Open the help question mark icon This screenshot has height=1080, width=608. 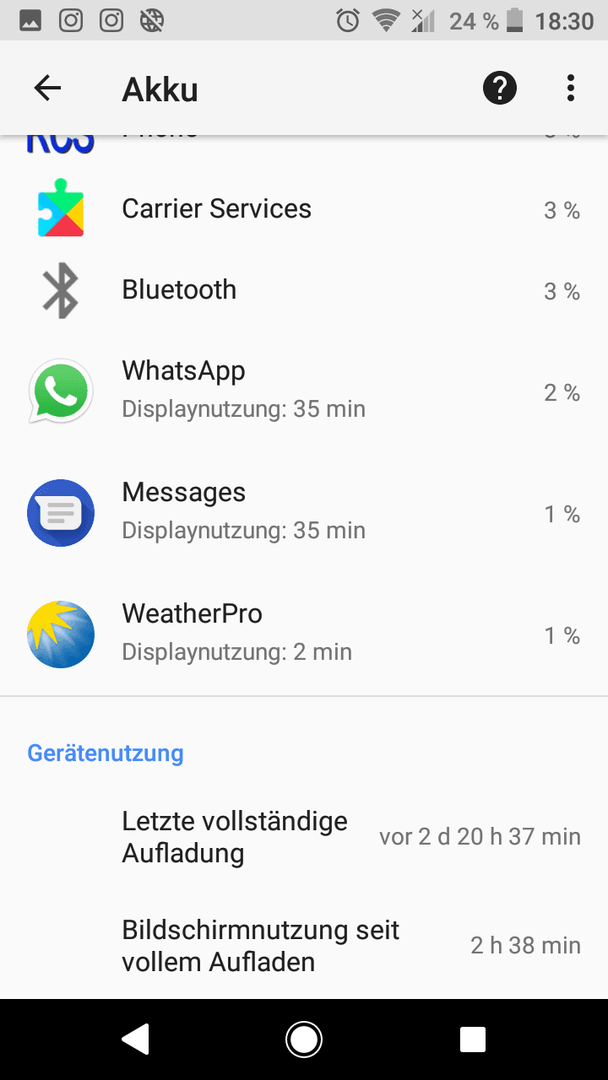tap(499, 88)
